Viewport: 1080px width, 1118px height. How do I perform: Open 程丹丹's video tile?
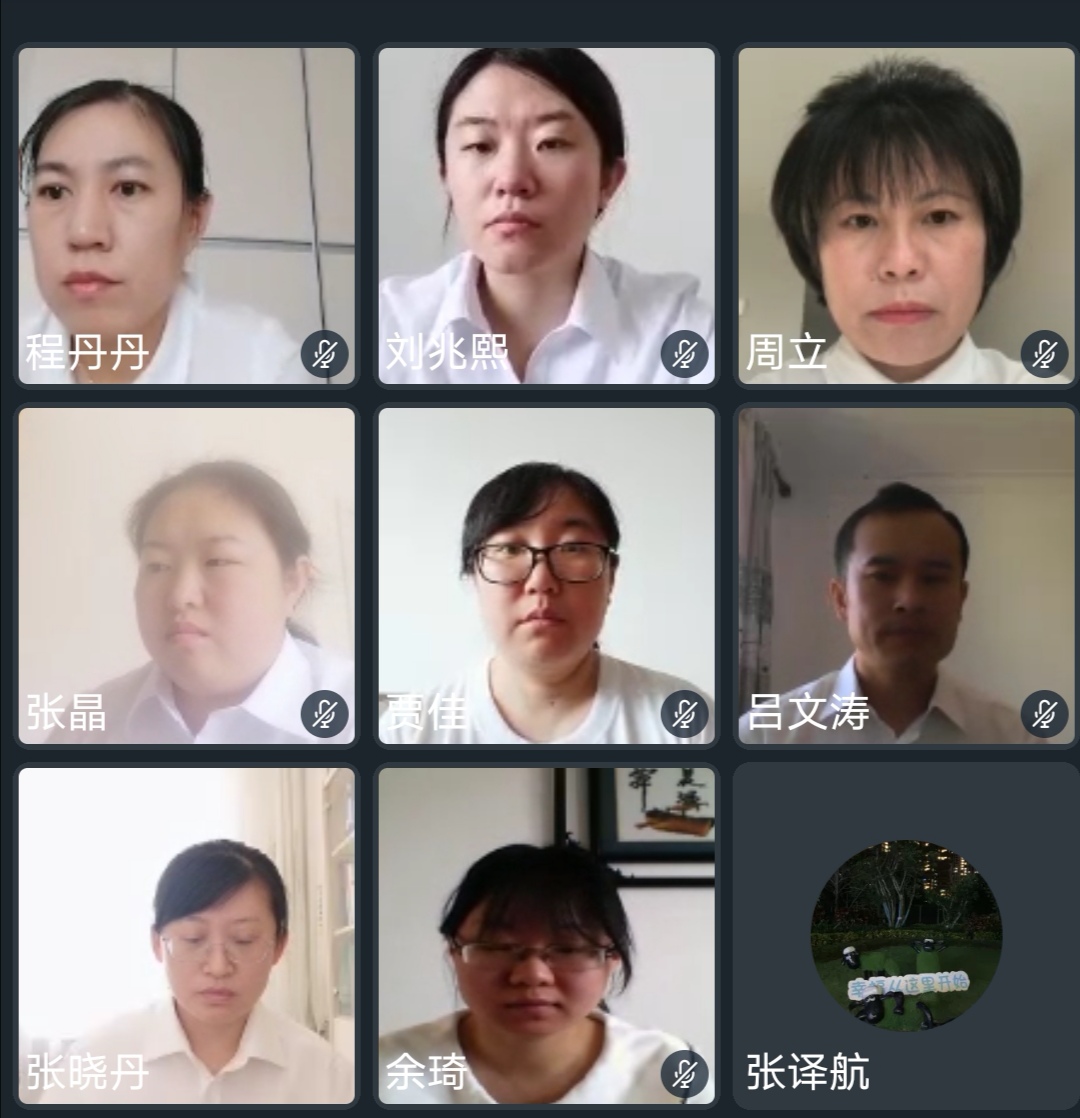click(x=187, y=215)
